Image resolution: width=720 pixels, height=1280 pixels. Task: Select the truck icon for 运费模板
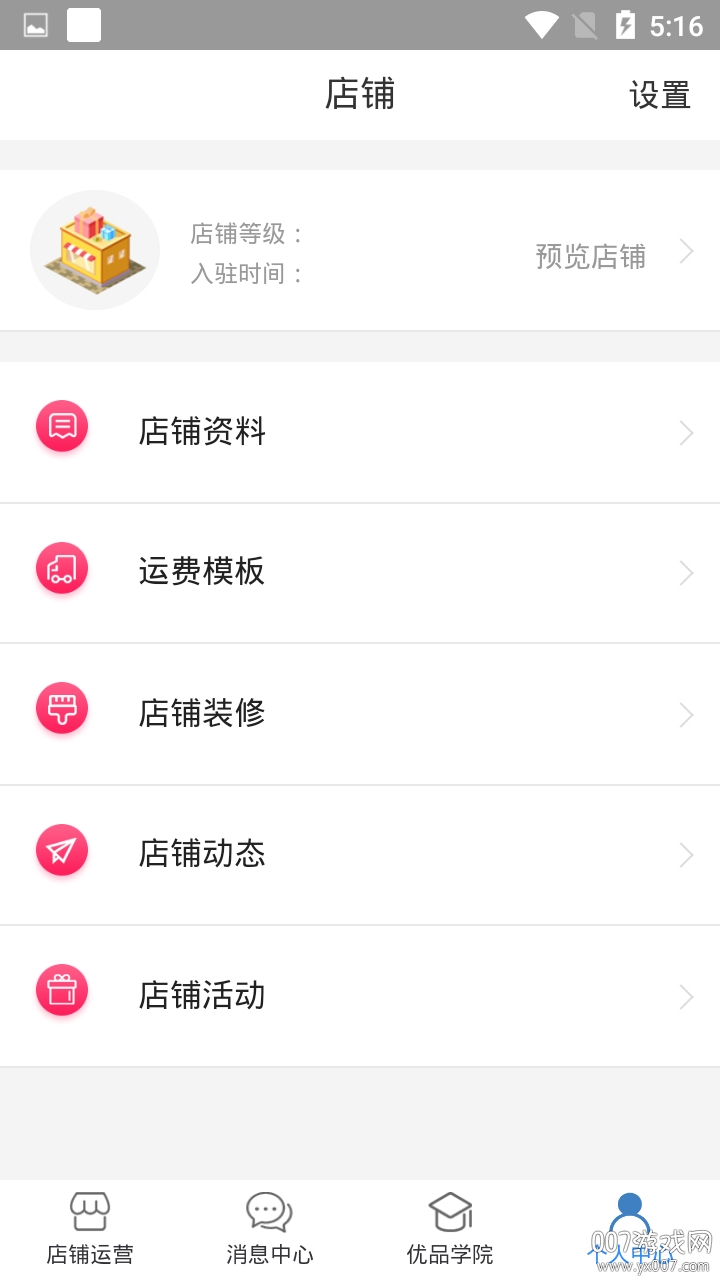pyautogui.click(x=61, y=566)
